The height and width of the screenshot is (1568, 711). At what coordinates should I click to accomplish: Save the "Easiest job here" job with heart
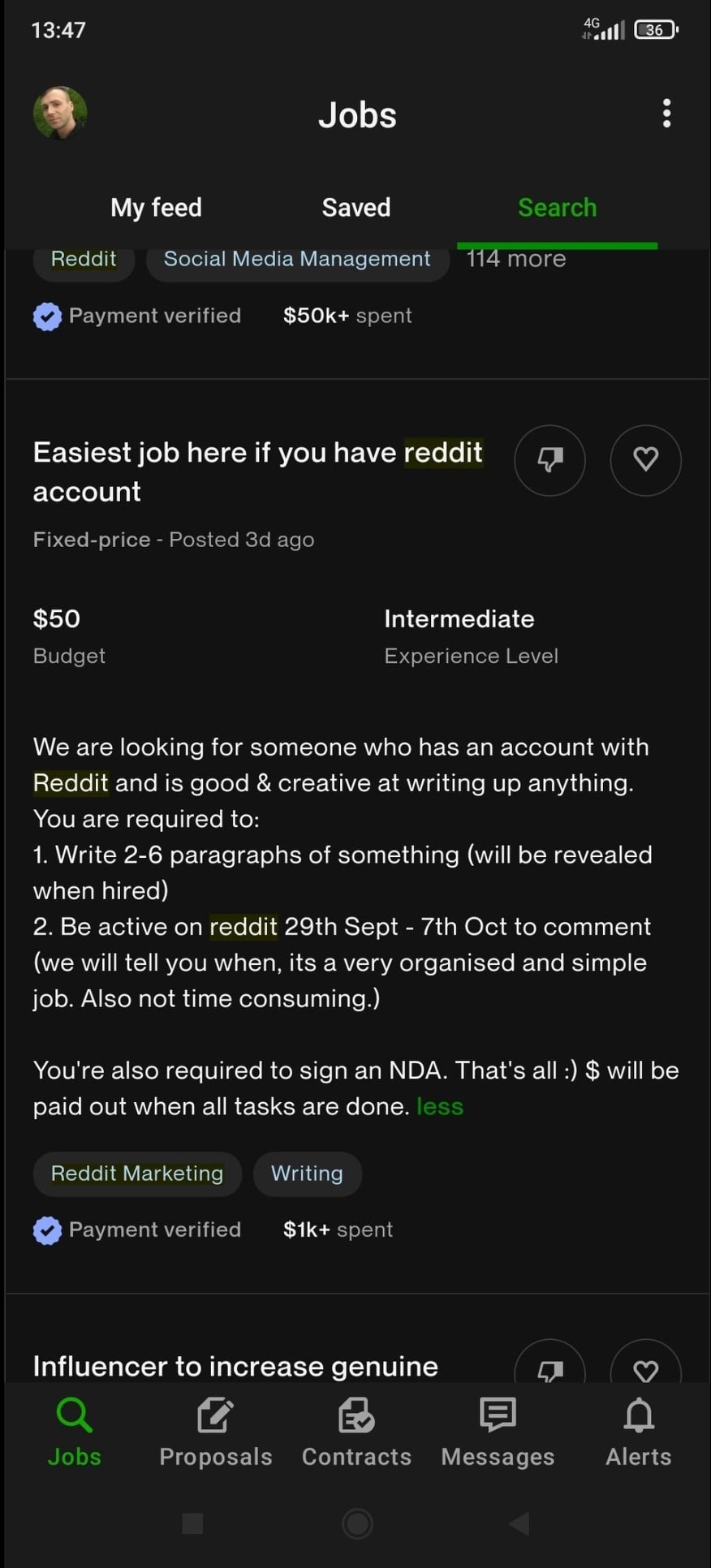coord(645,460)
